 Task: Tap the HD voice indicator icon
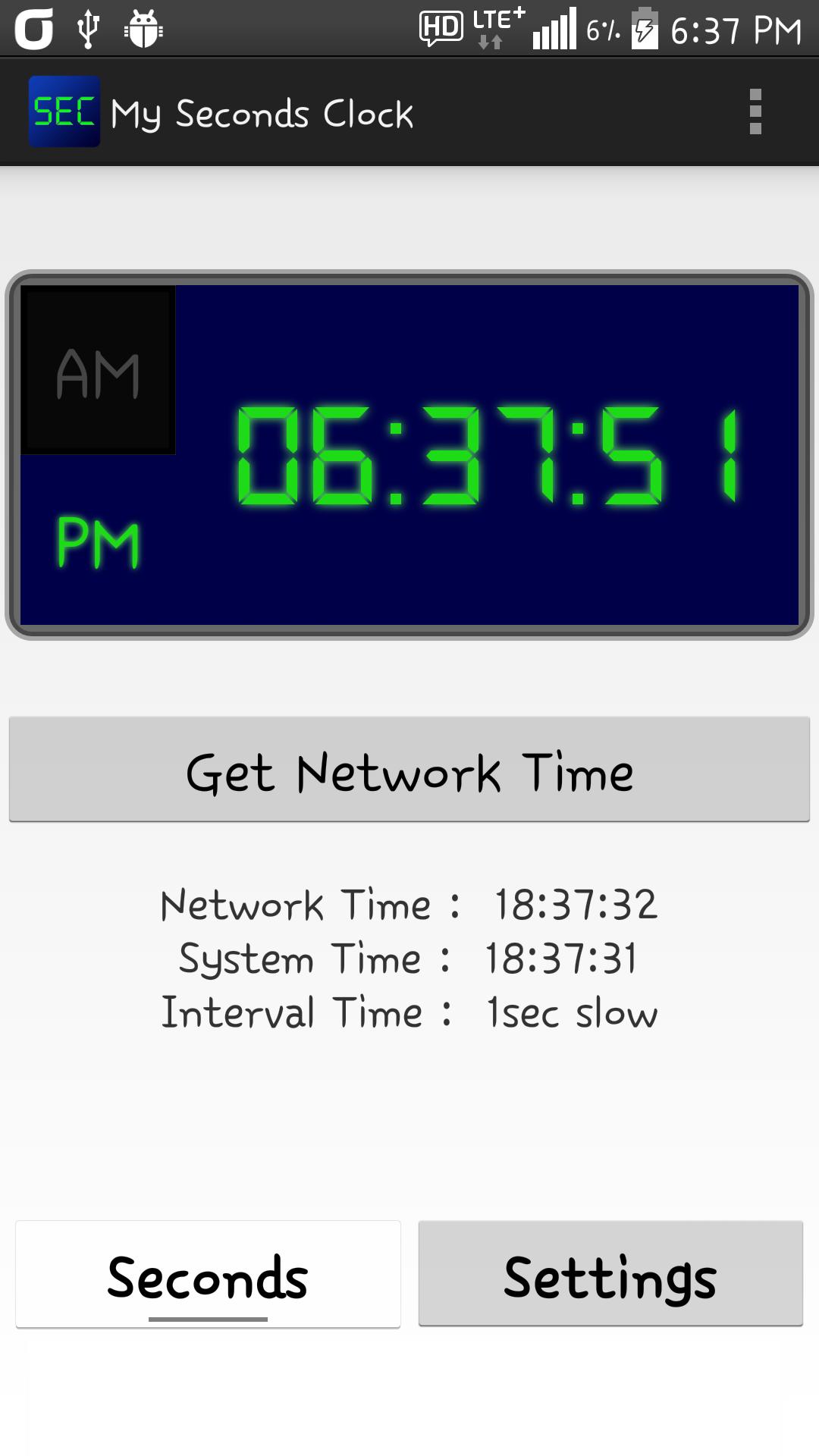pos(442,28)
